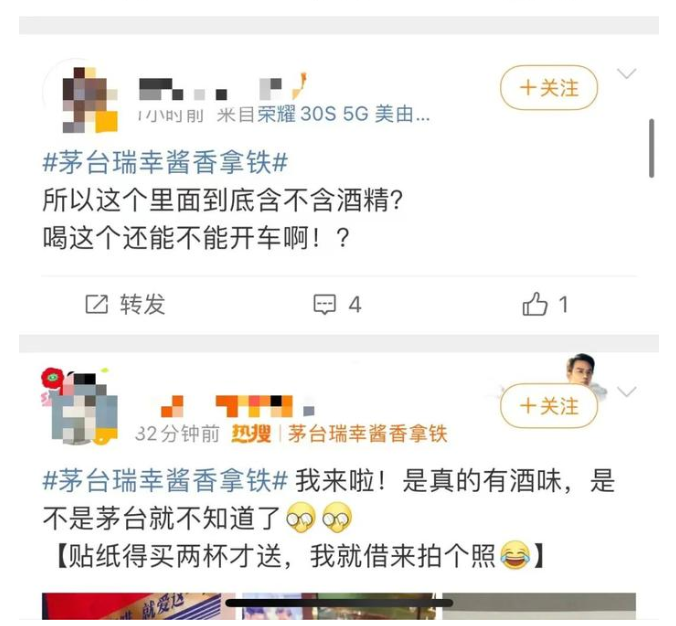Follow the first post's author
This screenshot has height=626, width=676.
pos(548,88)
